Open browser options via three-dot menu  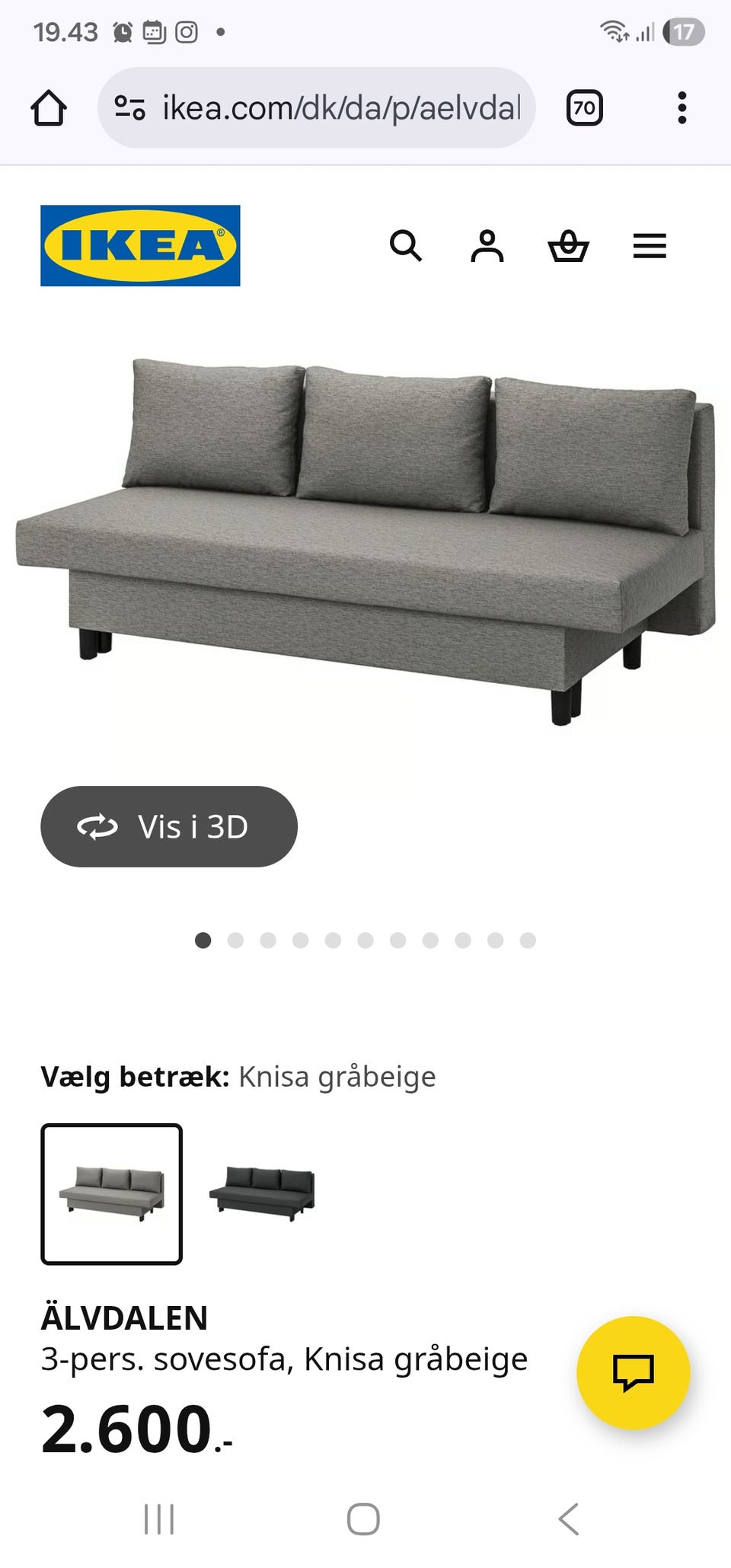click(x=682, y=108)
